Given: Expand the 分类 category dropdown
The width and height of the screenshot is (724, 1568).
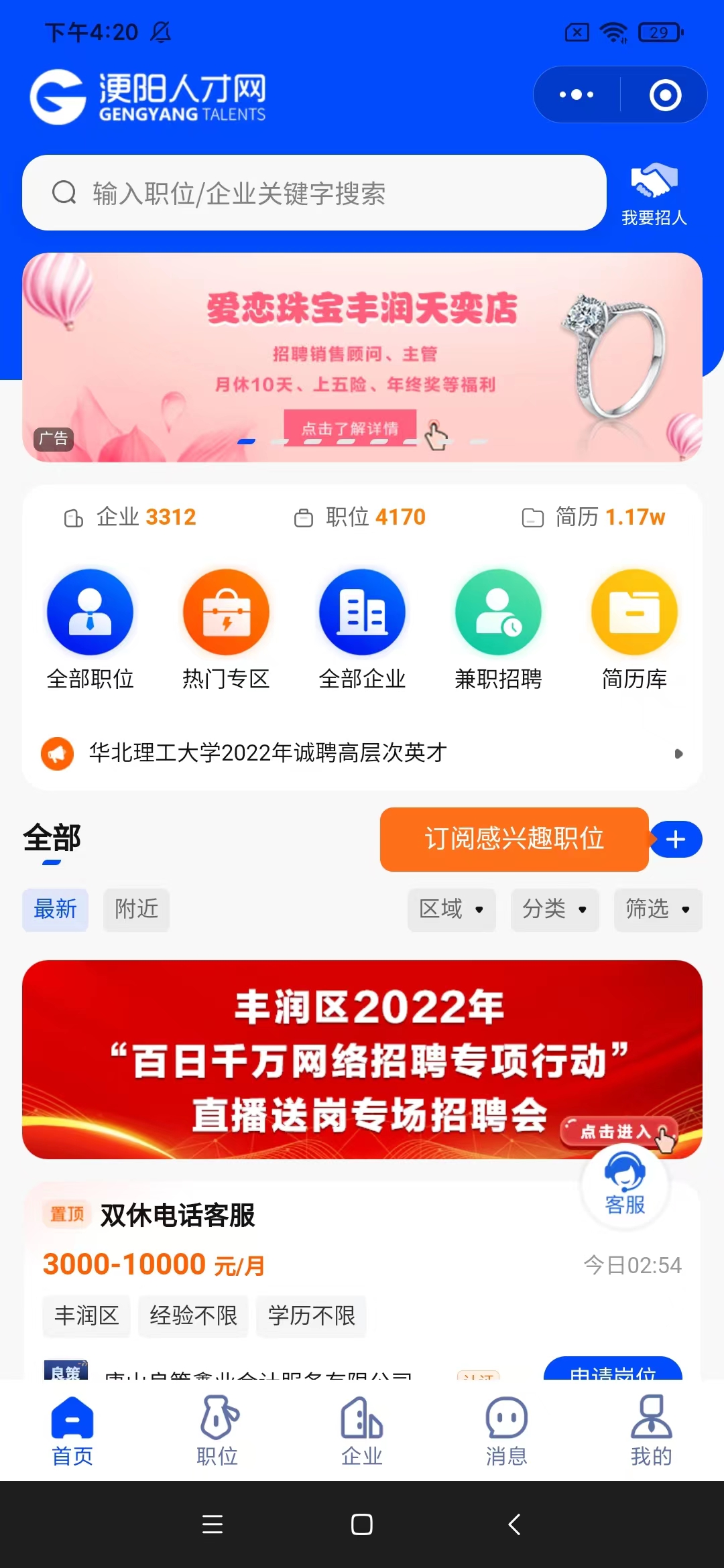Looking at the screenshot, I should pyautogui.click(x=555, y=910).
